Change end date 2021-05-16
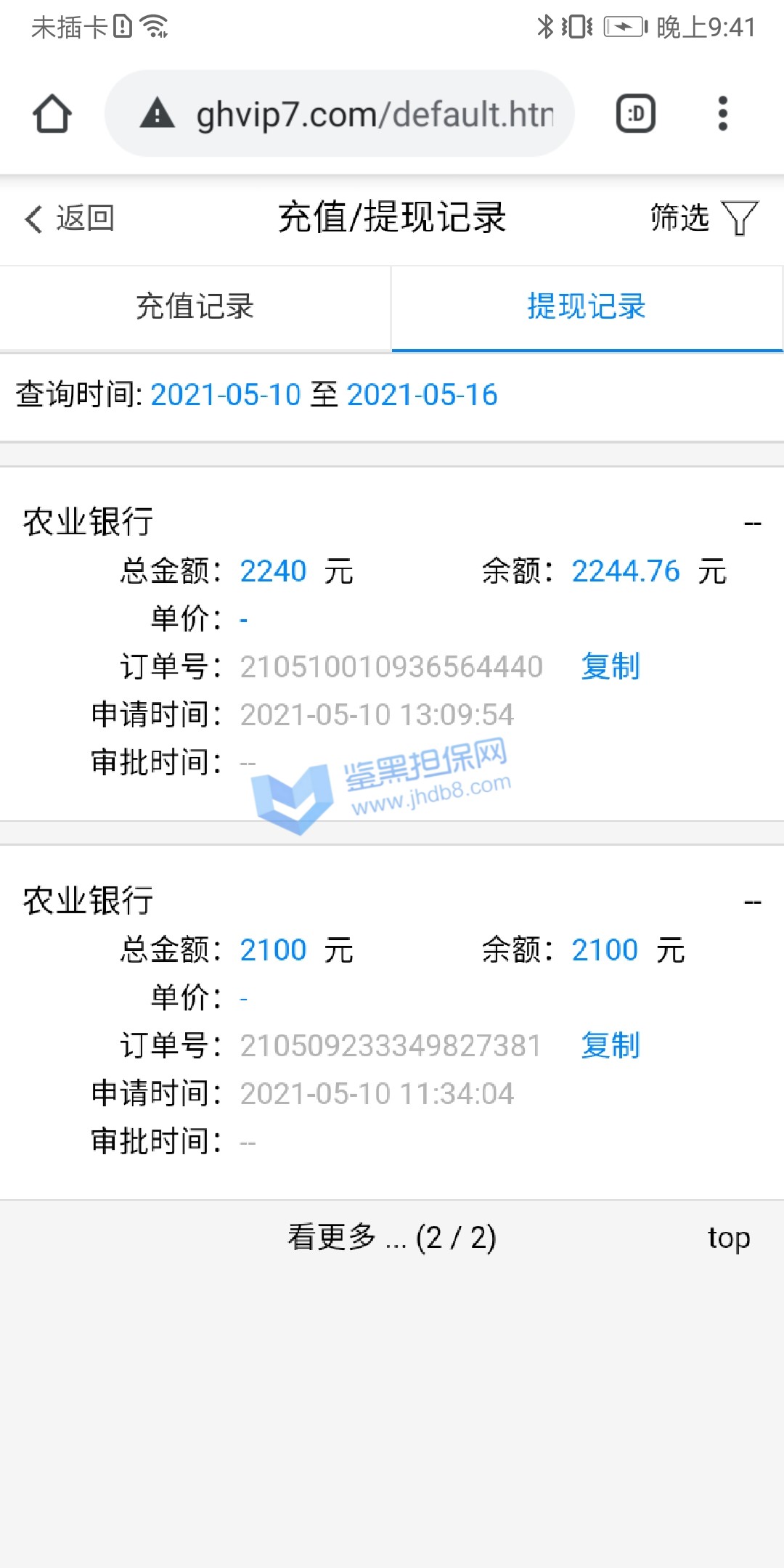This screenshot has width=784, height=1568. tap(422, 396)
